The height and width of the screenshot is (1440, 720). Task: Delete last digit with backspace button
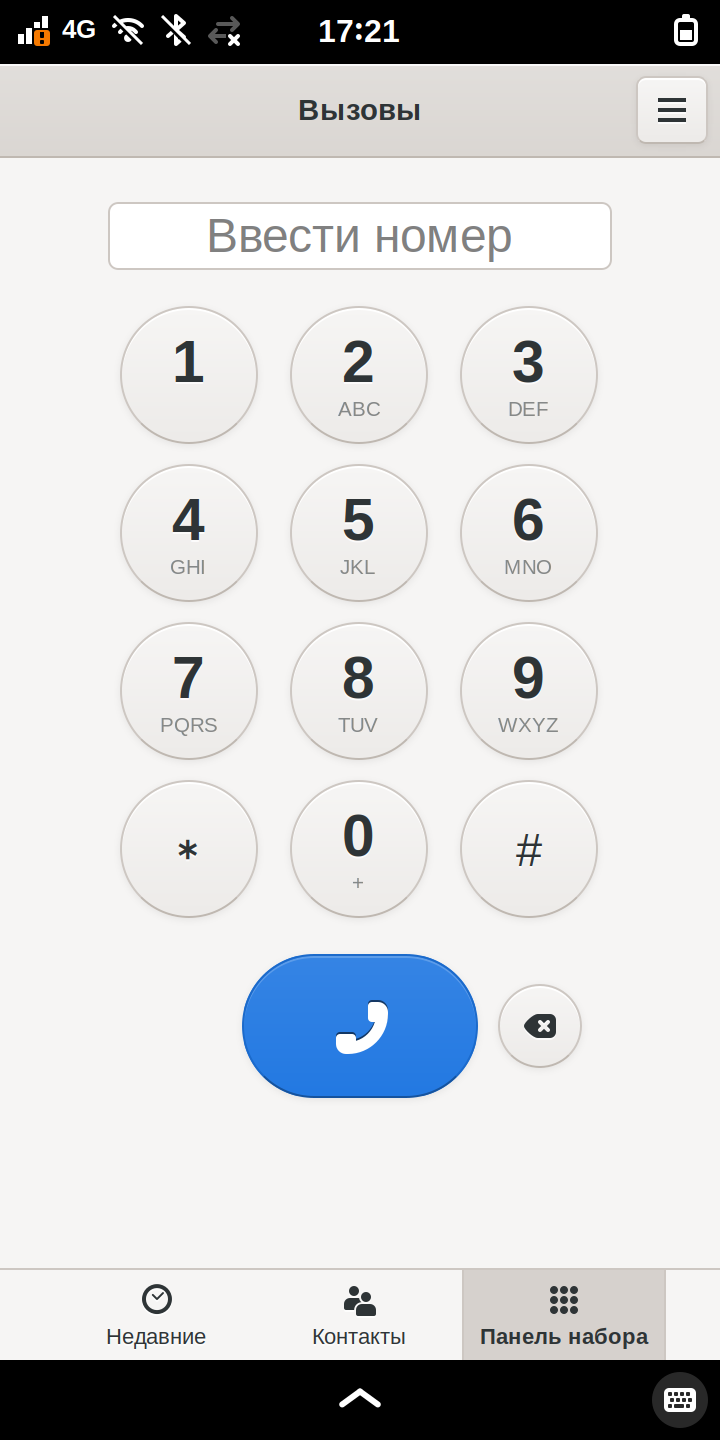pyautogui.click(x=540, y=1026)
